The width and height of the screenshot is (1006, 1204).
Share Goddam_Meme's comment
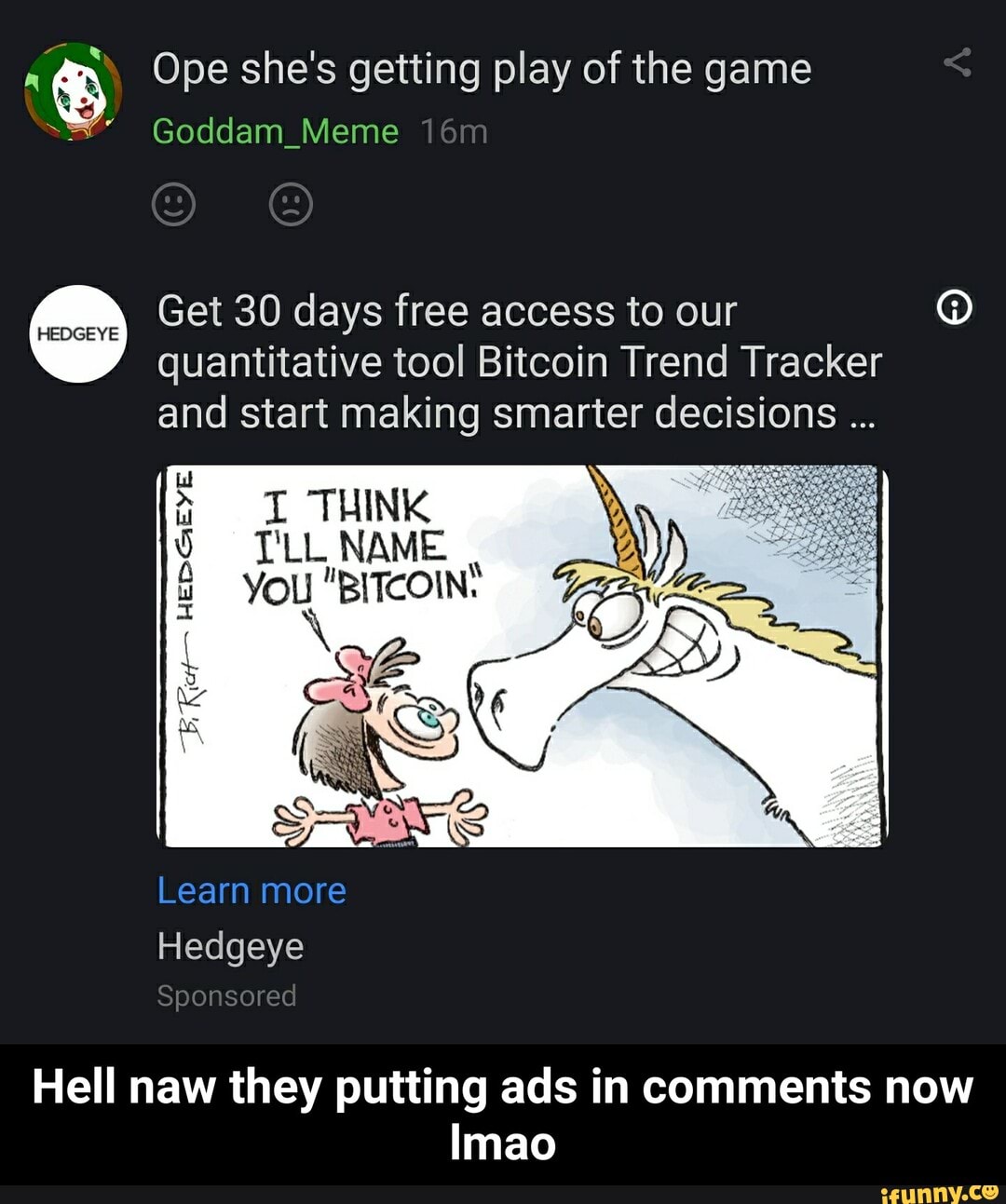point(958,63)
